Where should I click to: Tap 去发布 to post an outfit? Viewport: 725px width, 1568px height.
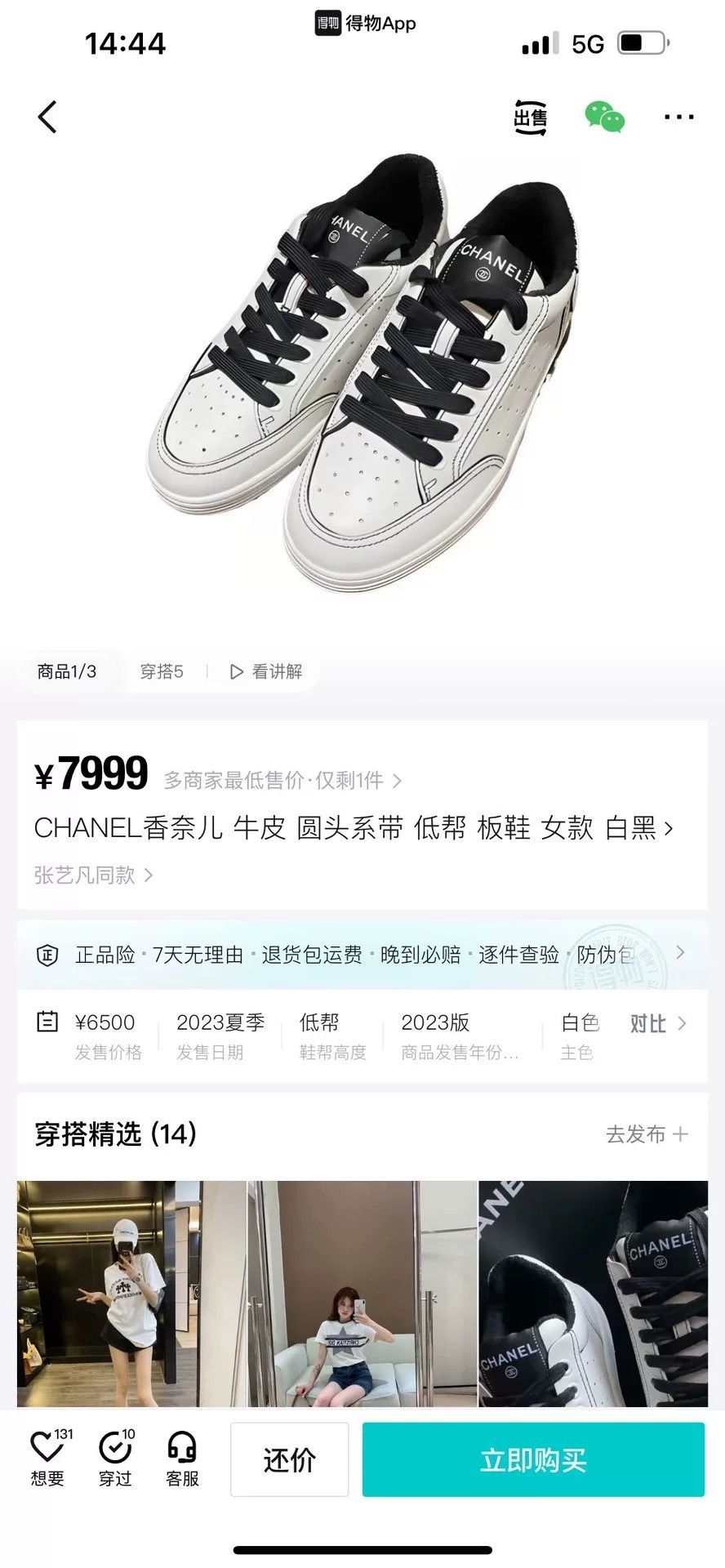(x=647, y=1134)
